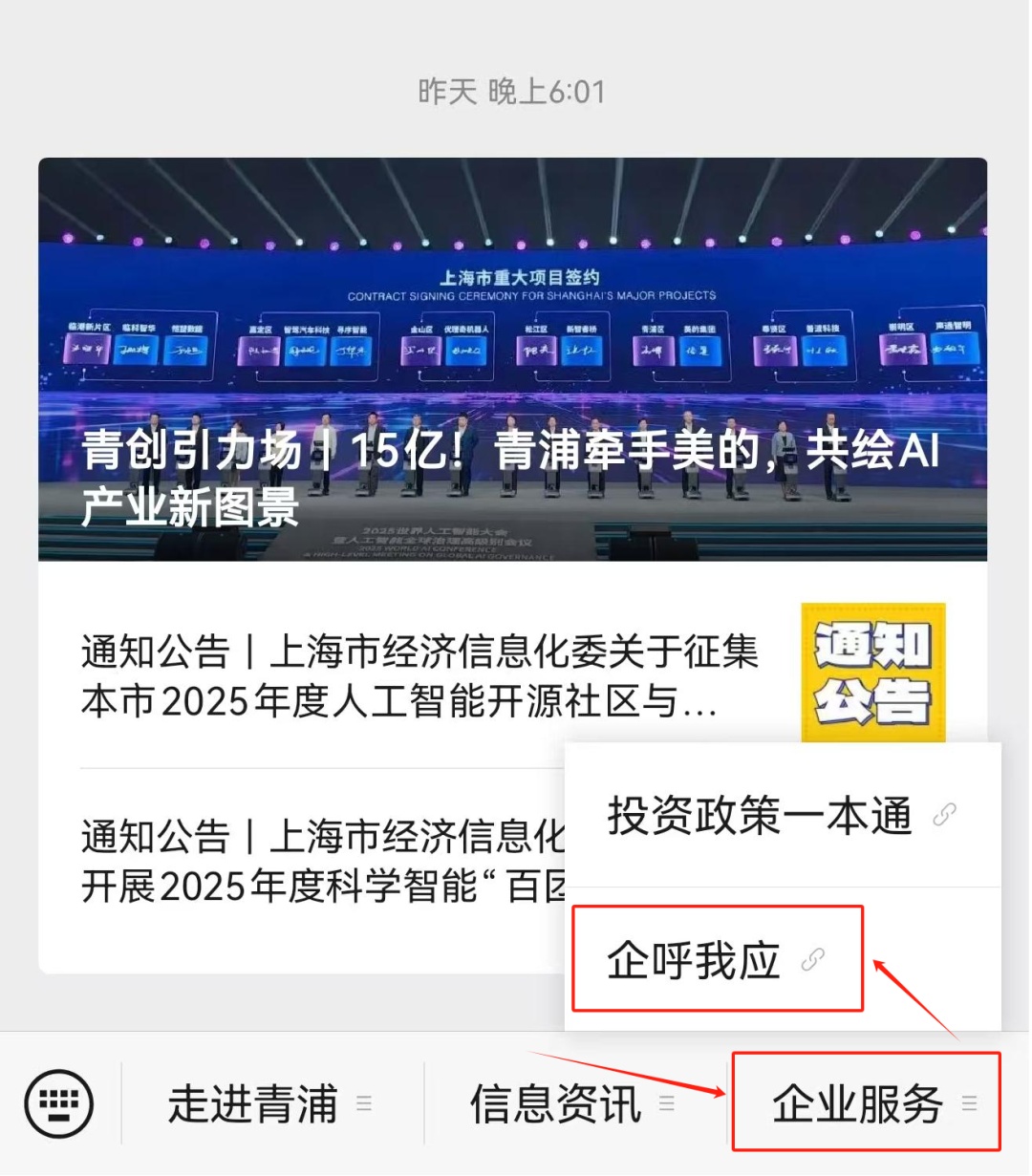Open the 青创引力场 AI产业 headline article
This screenshot has height=1176, width=1032.
point(512,359)
